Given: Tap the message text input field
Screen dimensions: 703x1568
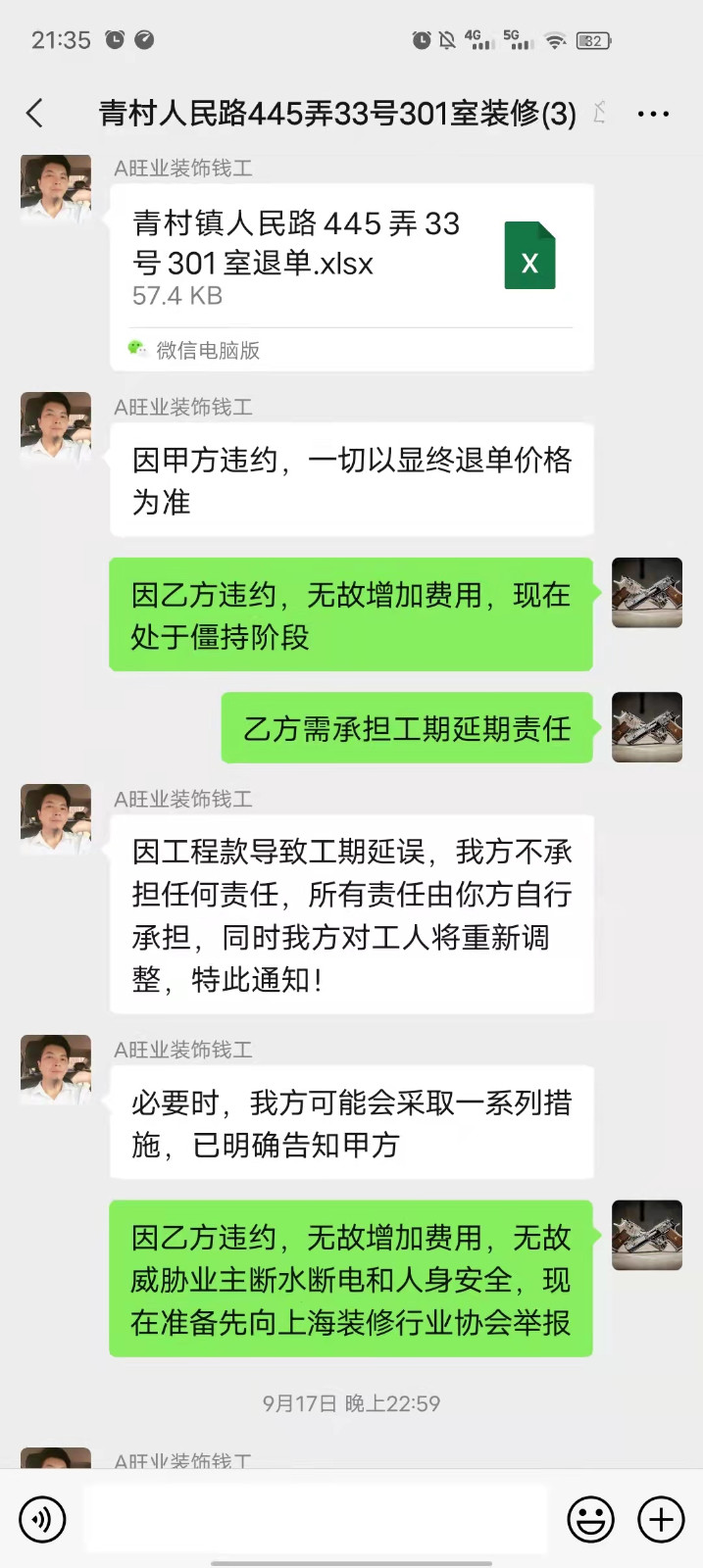Looking at the screenshot, I should 316,1520.
